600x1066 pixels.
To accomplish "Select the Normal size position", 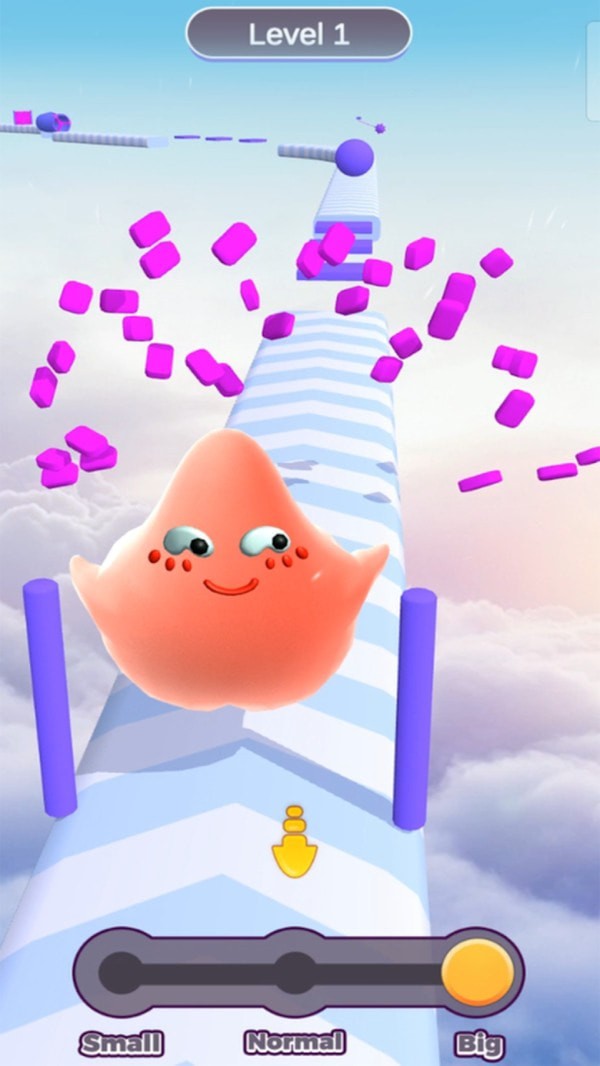I will coord(295,972).
